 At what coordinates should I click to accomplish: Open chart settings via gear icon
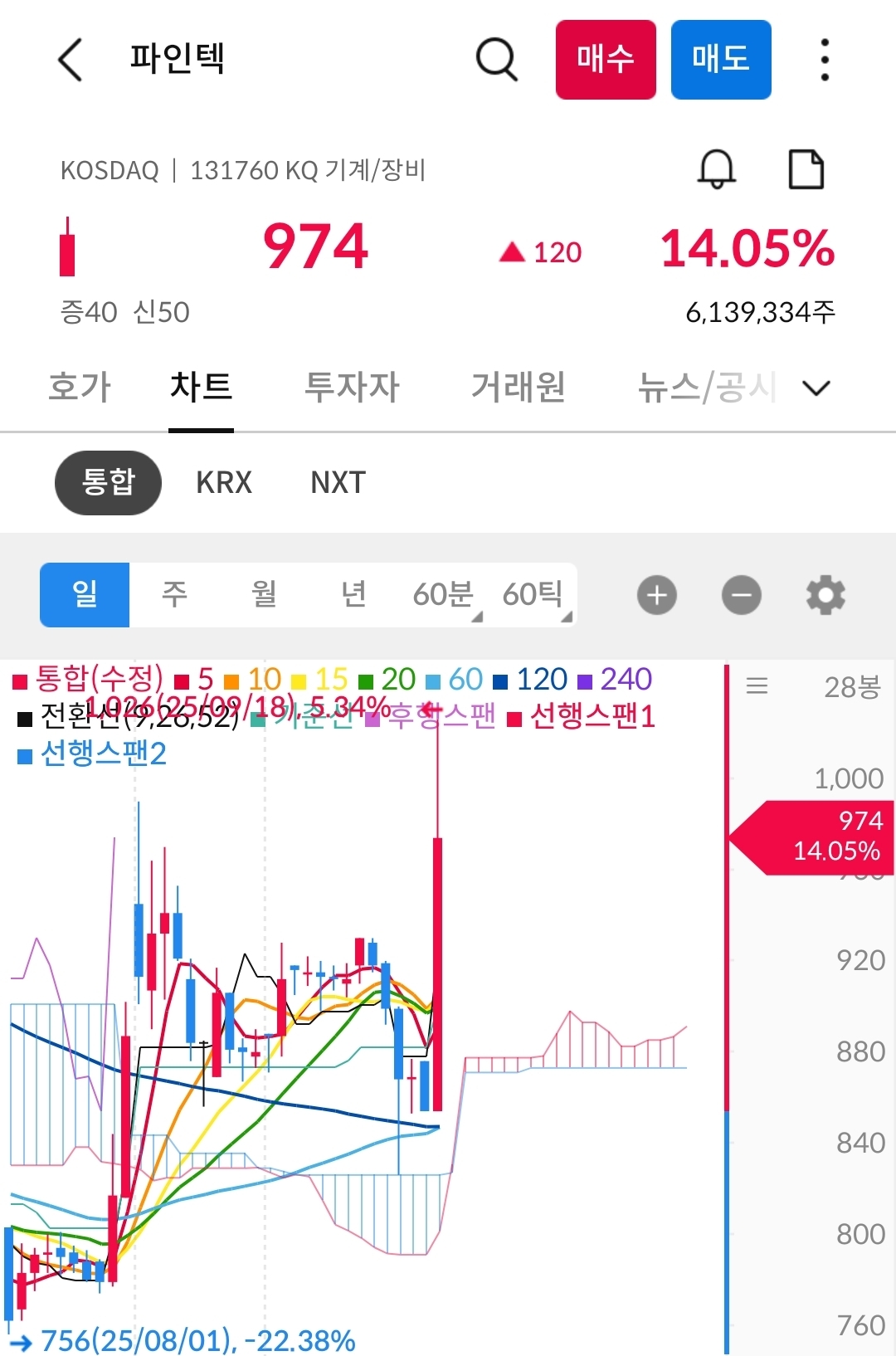click(825, 594)
